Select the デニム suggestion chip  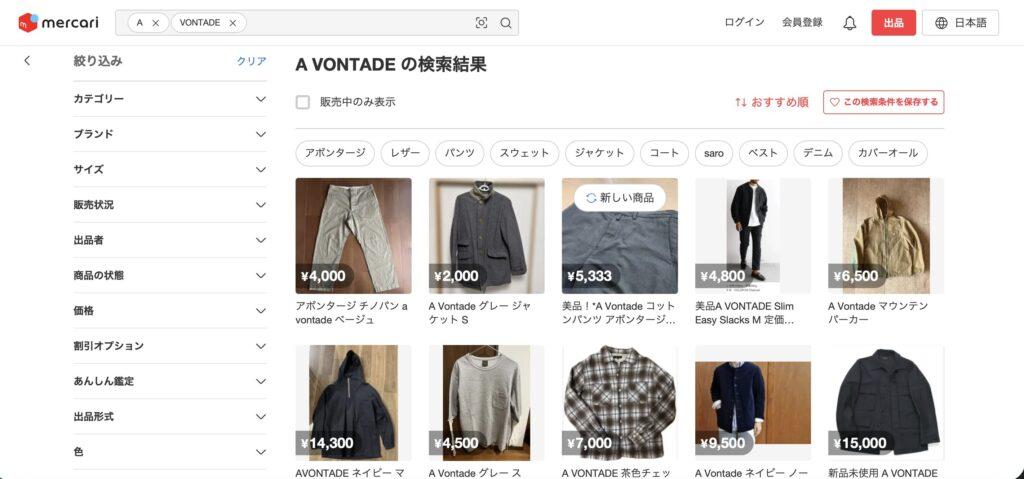click(x=817, y=153)
